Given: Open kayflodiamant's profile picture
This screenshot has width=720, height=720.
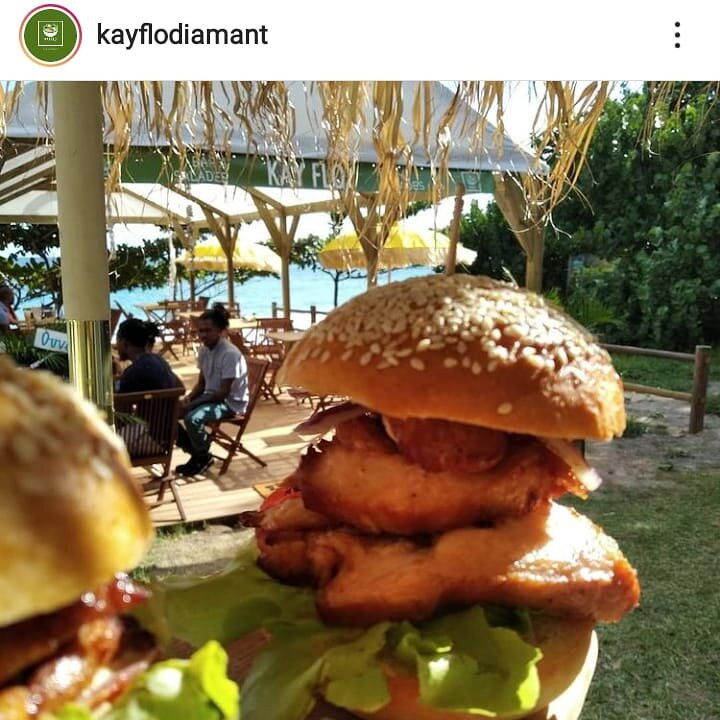Looking at the screenshot, I should coord(50,35).
